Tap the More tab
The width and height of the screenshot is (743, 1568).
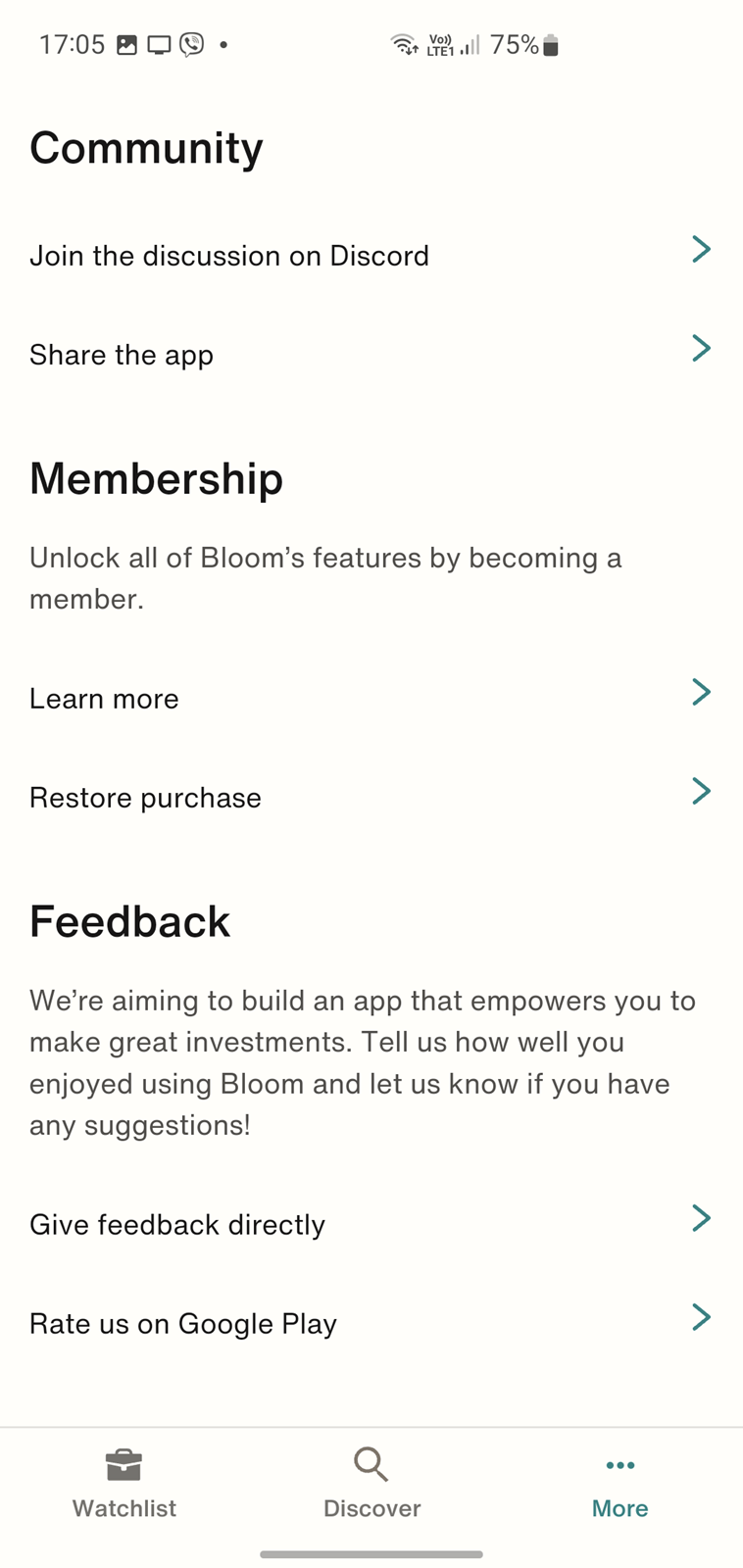[x=619, y=1485]
